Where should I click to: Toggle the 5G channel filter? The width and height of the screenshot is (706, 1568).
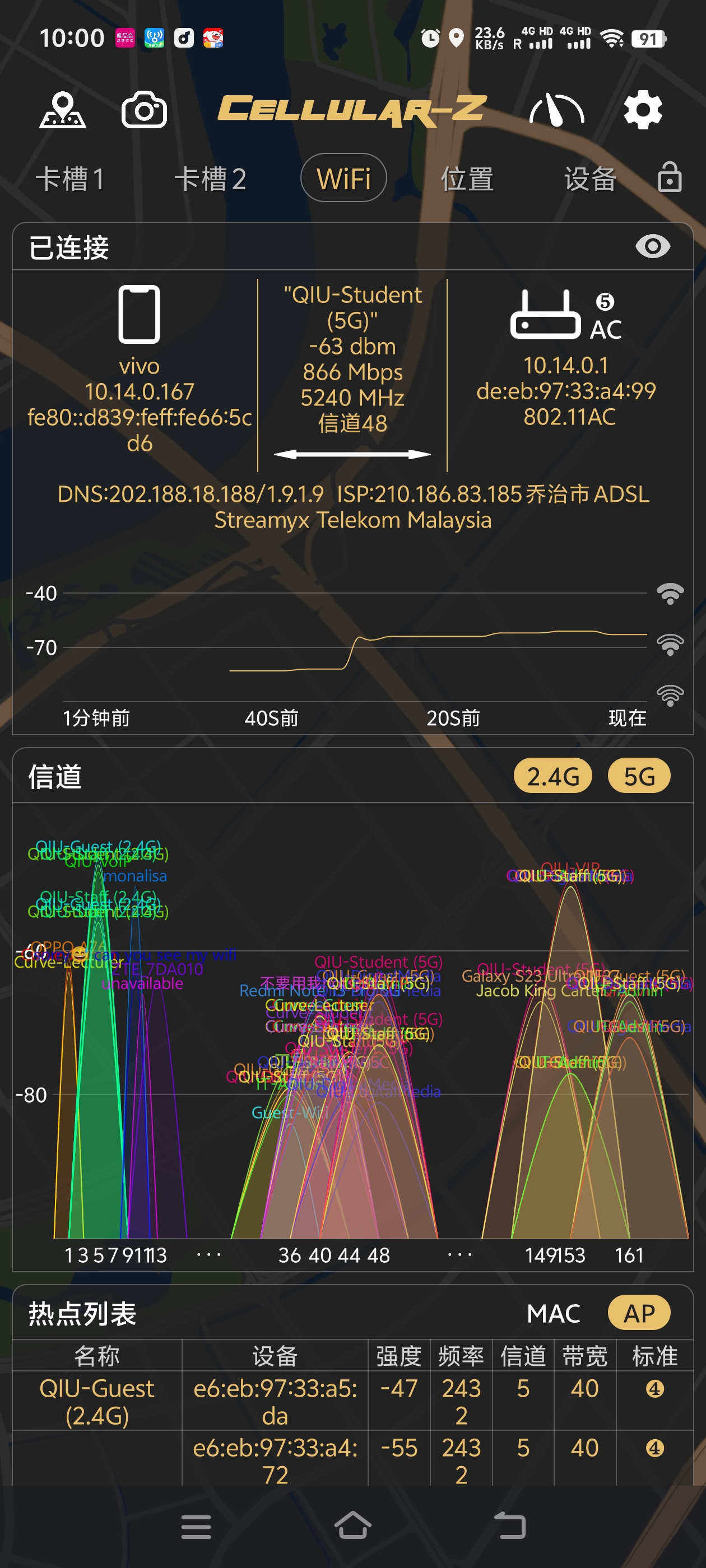(x=639, y=776)
